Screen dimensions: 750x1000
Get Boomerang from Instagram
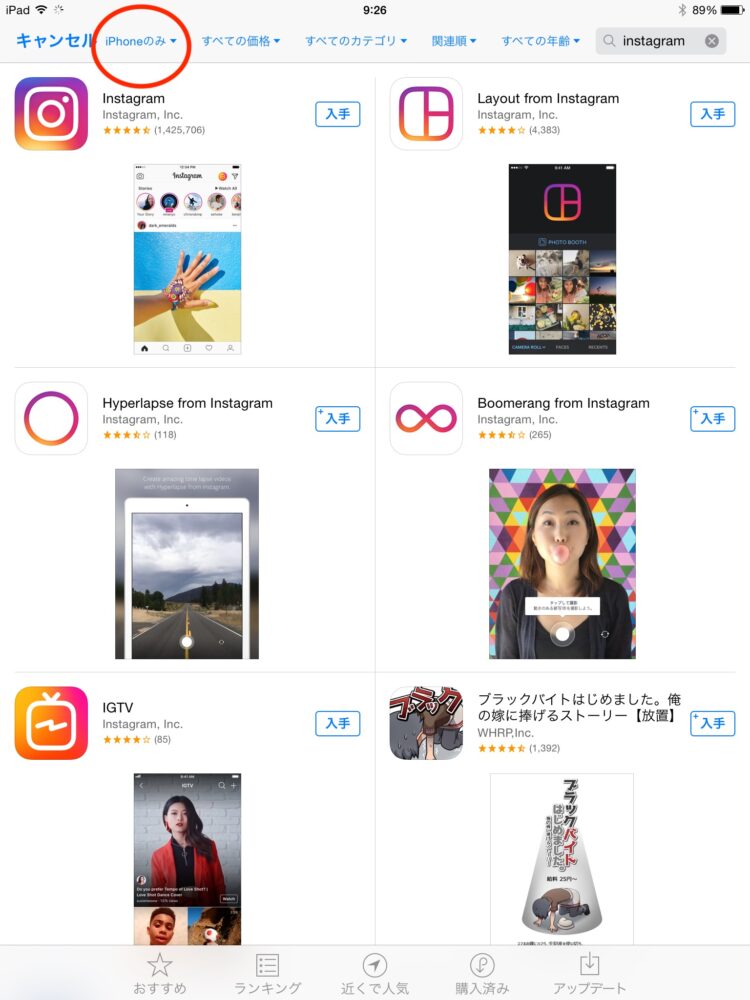712,418
